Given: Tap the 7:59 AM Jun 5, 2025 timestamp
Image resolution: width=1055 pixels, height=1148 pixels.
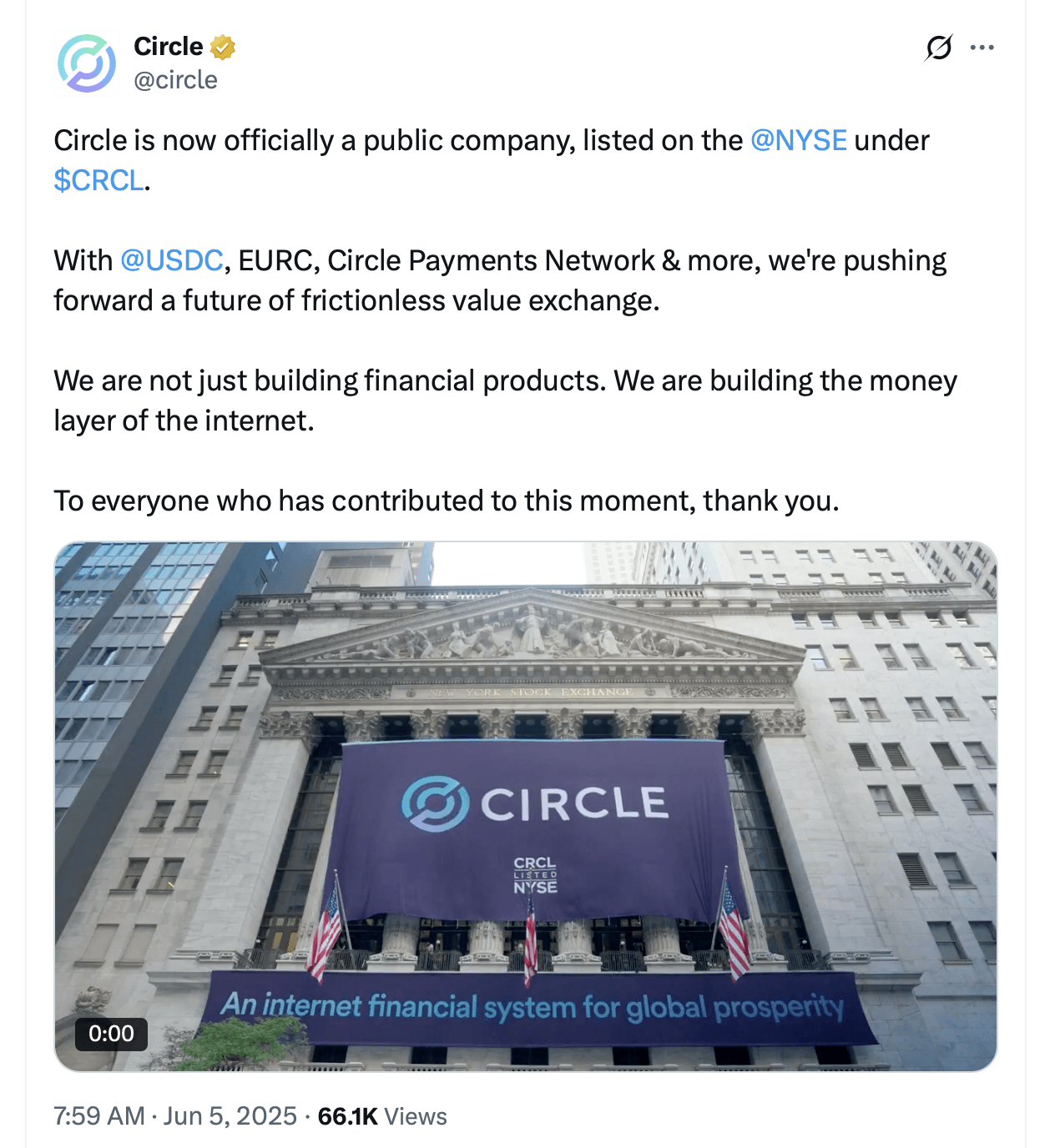Looking at the screenshot, I should click(175, 1116).
